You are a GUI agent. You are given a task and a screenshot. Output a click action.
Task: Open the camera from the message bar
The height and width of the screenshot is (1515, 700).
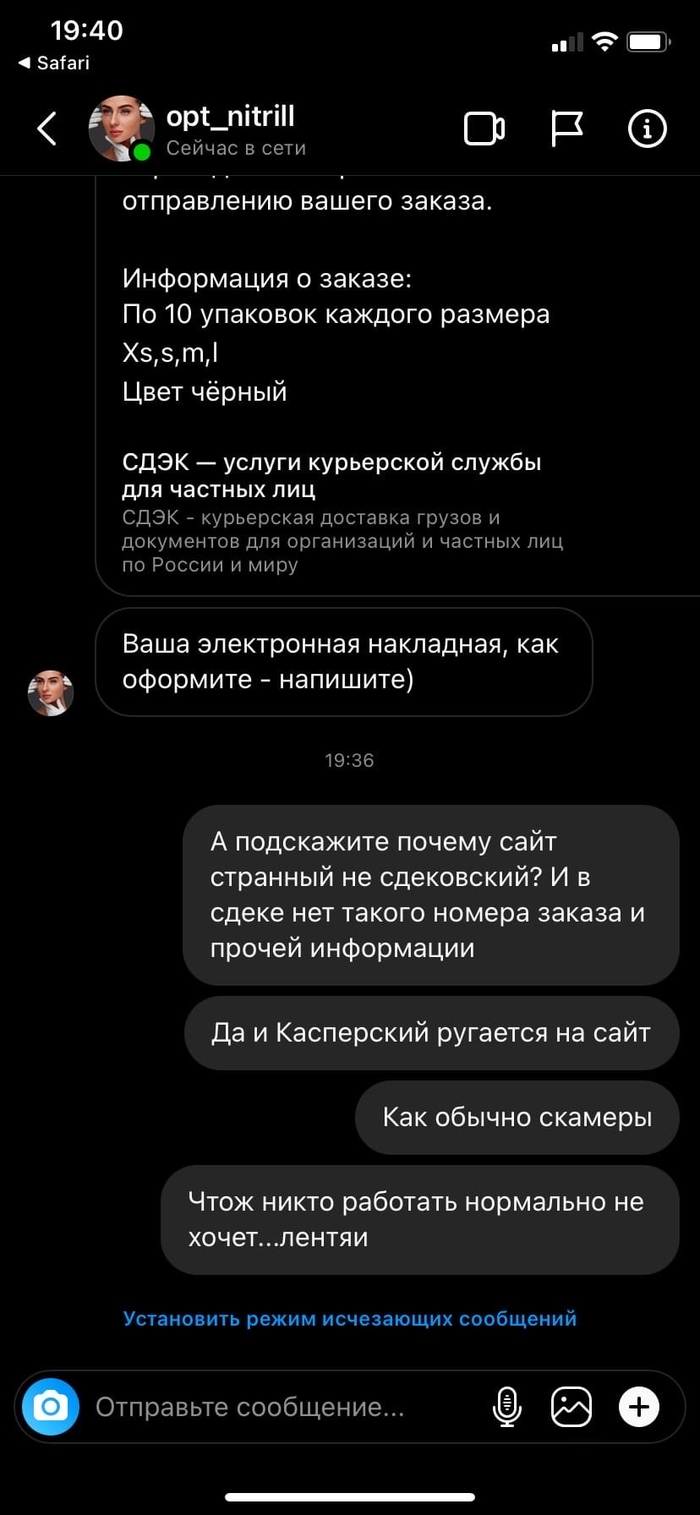pos(50,1407)
